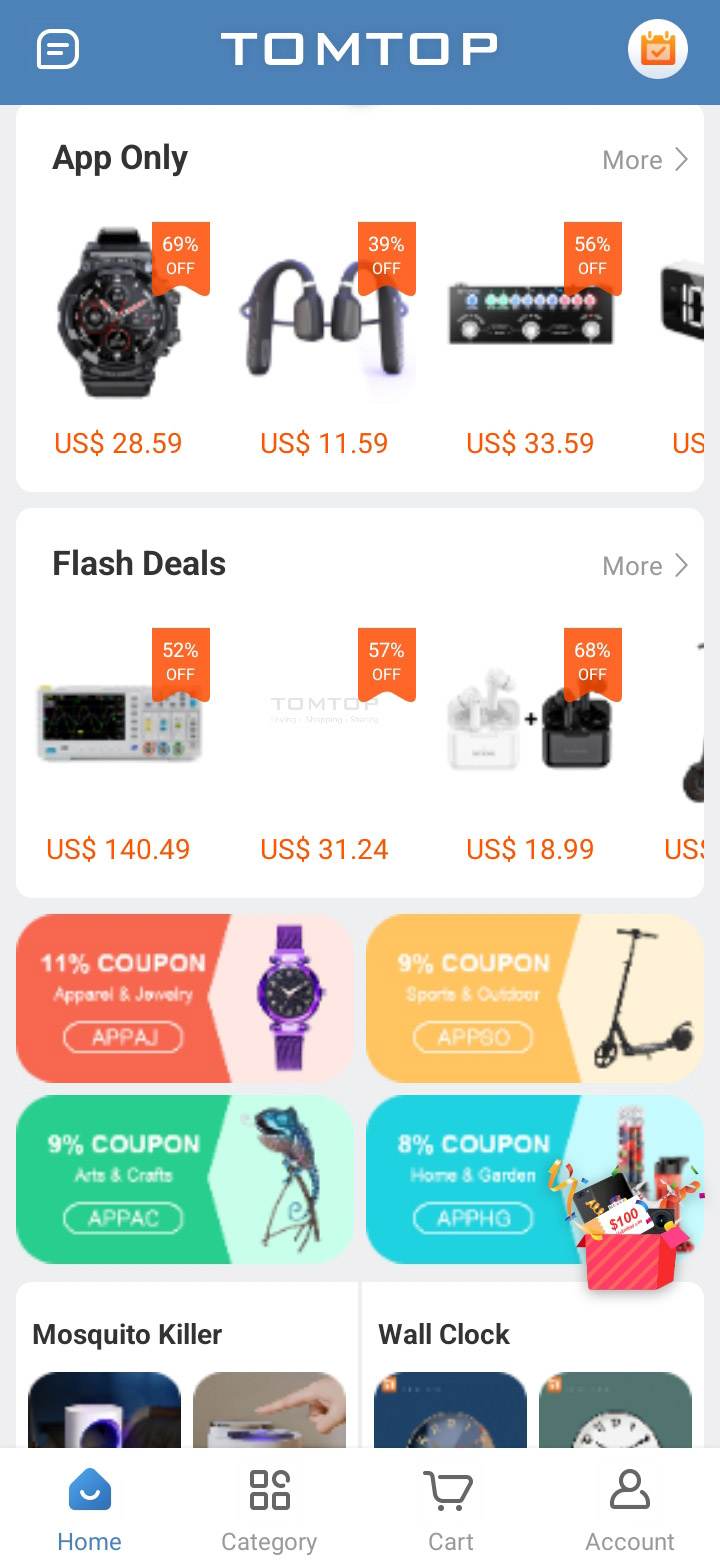Viewport: 720px width, 1560px height.
Task: Go to the Cart tab
Action: (450, 1510)
